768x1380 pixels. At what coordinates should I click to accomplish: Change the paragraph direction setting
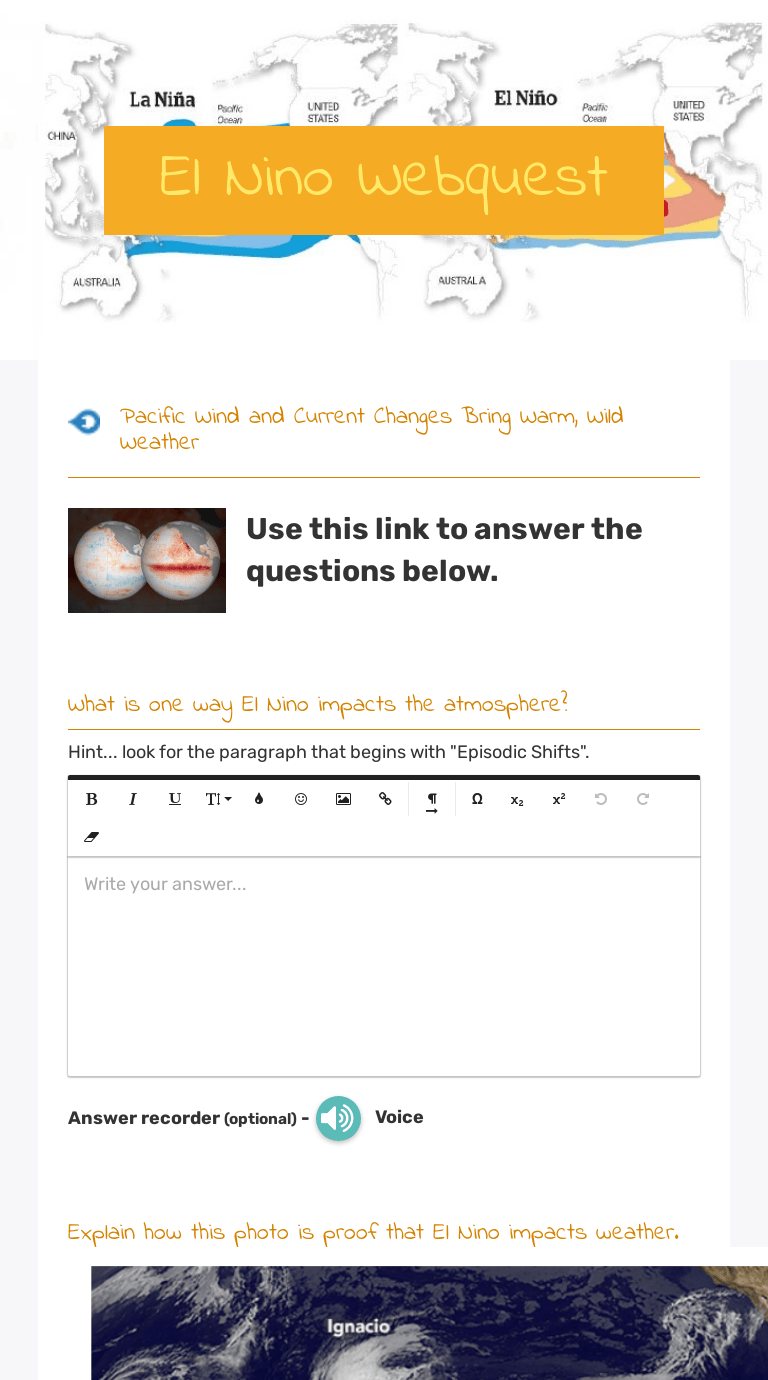click(432, 802)
